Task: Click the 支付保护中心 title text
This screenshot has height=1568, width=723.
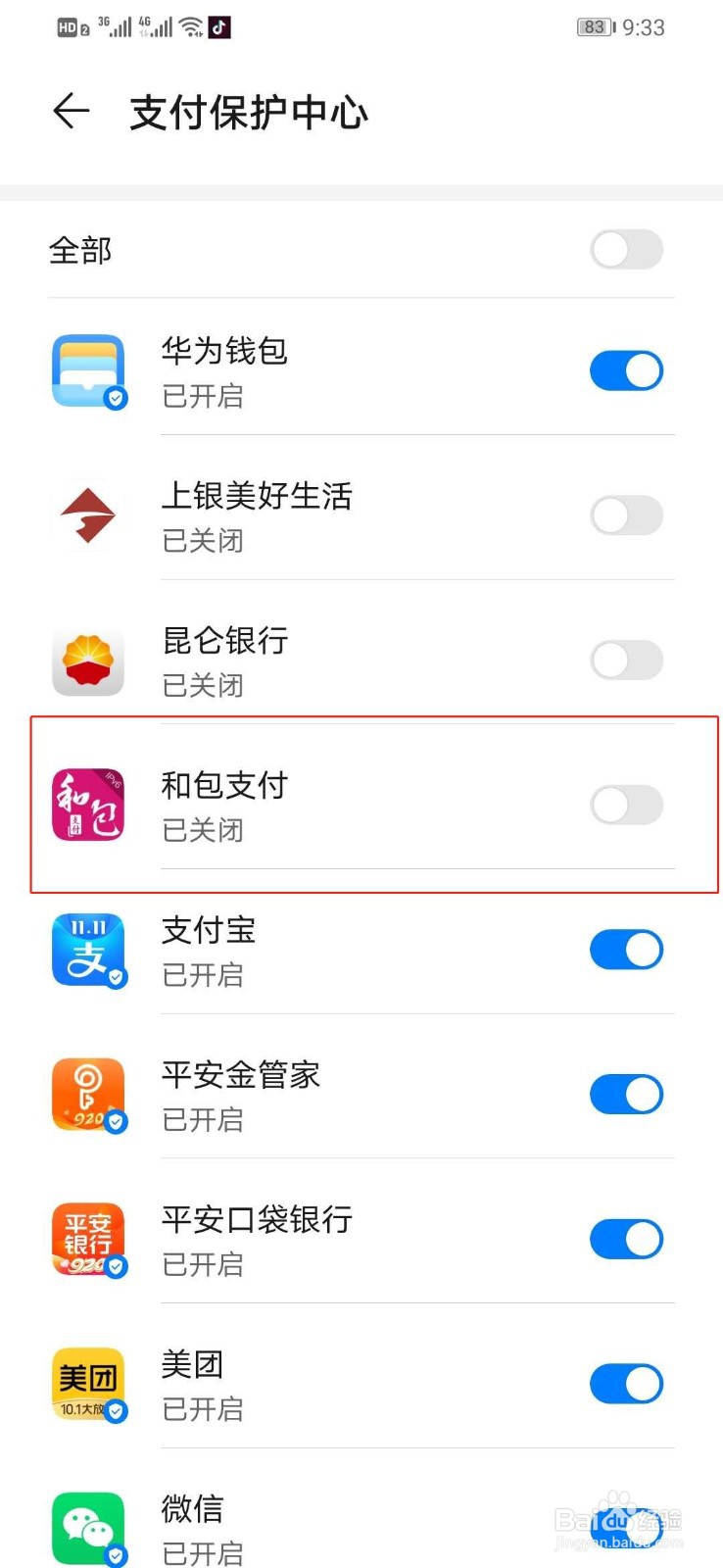Action: pyautogui.click(x=248, y=113)
